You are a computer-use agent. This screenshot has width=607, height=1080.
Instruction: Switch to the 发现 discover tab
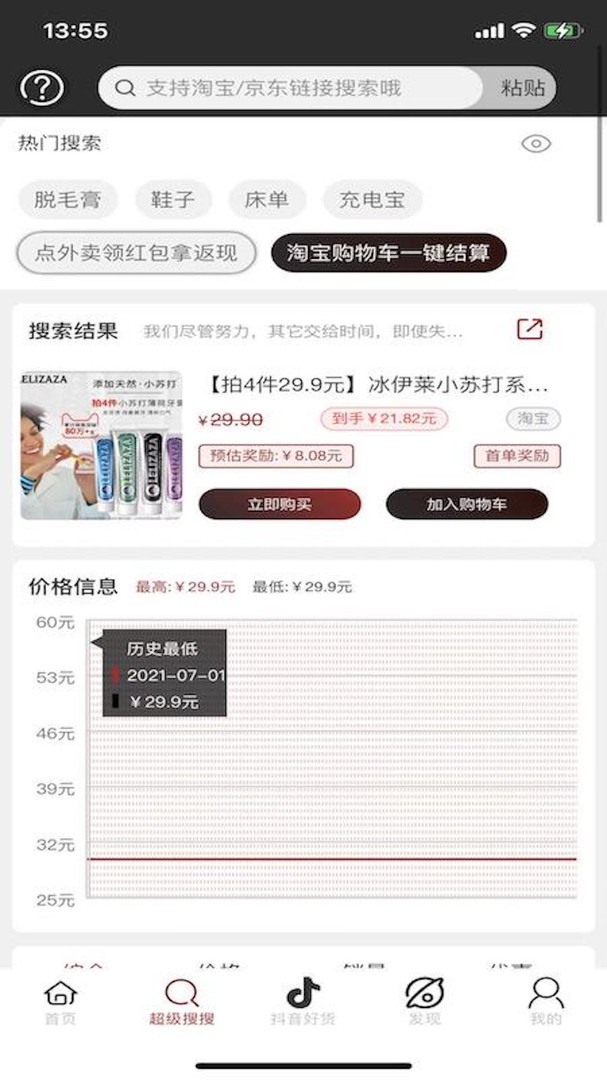pyautogui.click(x=424, y=1001)
